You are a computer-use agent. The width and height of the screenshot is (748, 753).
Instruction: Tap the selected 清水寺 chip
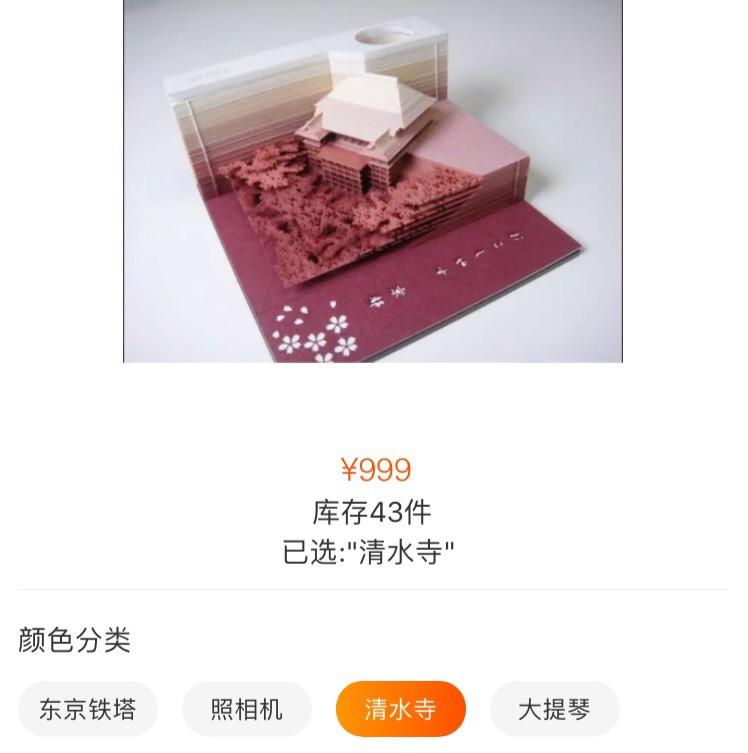pos(400,710)
